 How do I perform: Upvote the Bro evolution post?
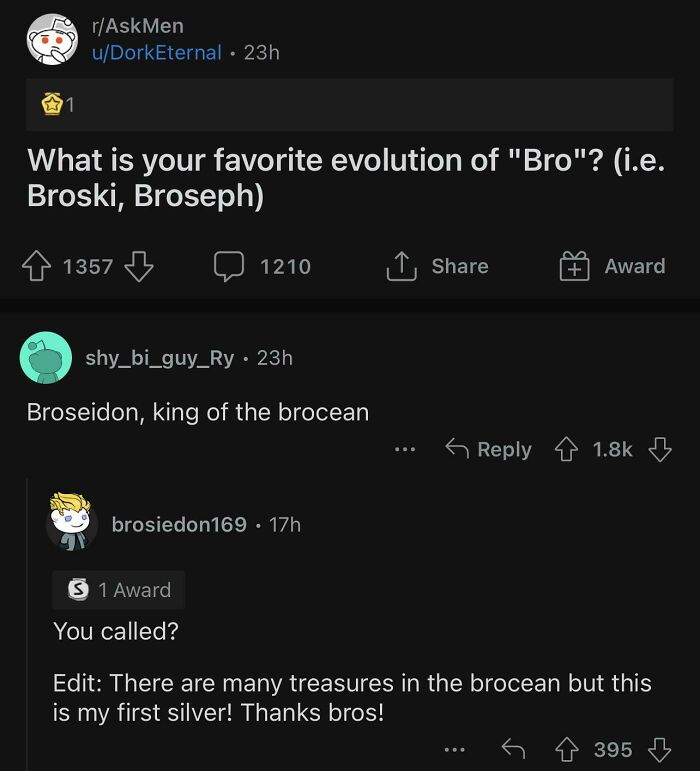click(x=38, y=265)
